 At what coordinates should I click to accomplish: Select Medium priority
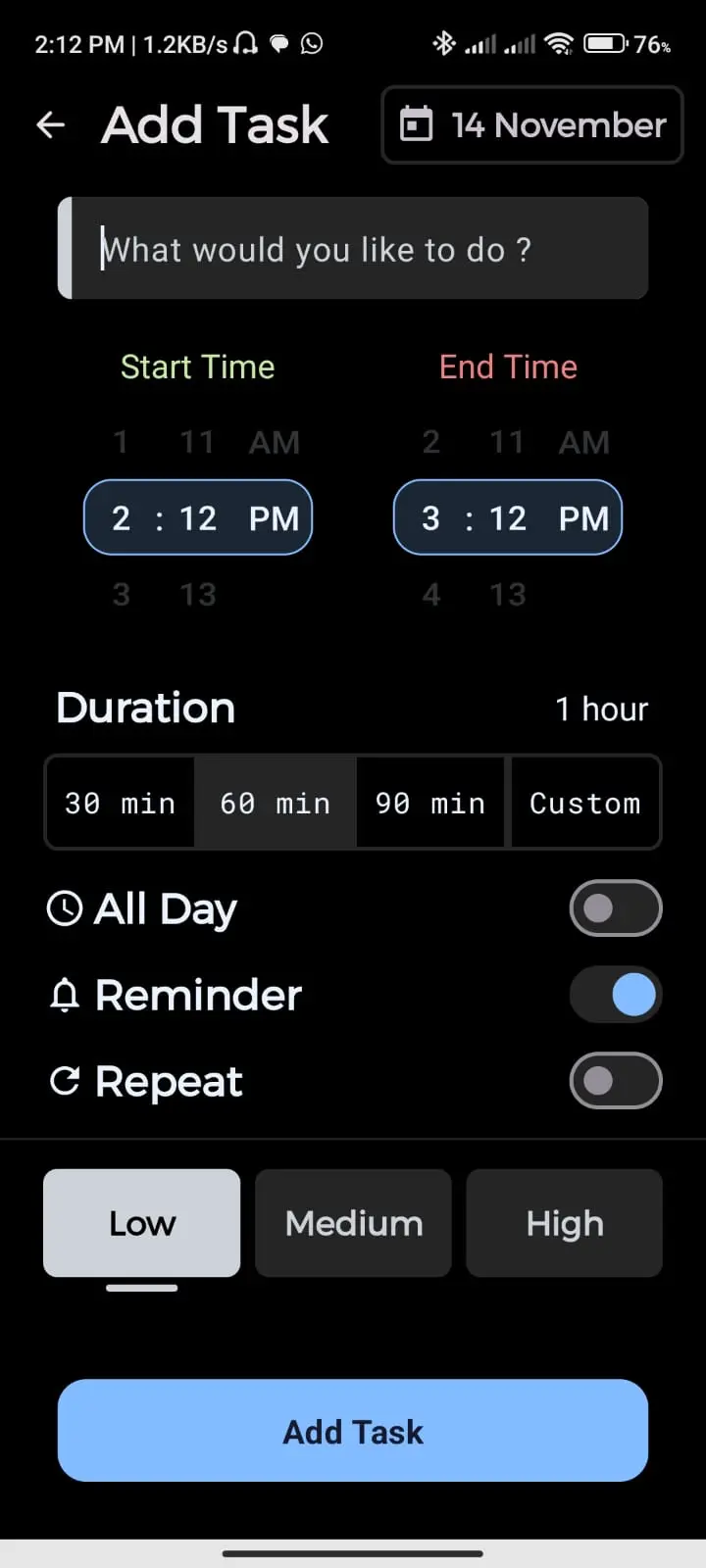coord(353,1223)
